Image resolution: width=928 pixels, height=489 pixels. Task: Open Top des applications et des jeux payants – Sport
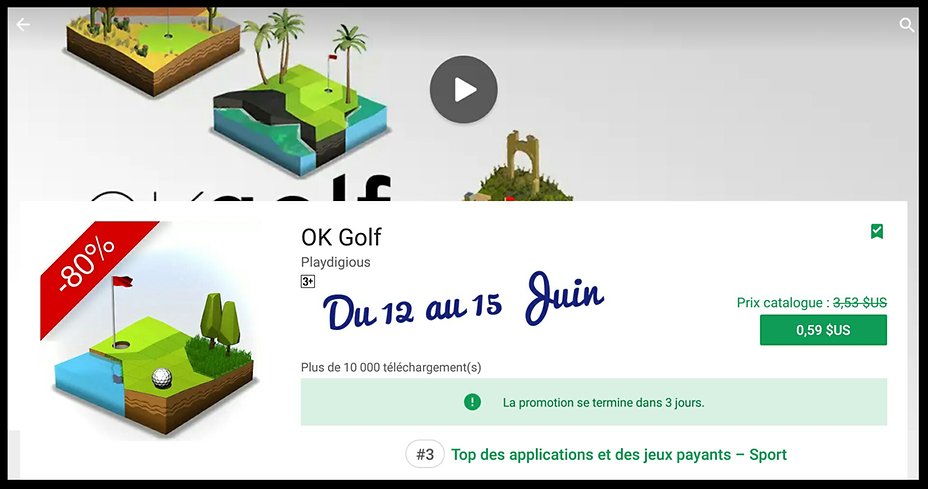coord(618,455)
